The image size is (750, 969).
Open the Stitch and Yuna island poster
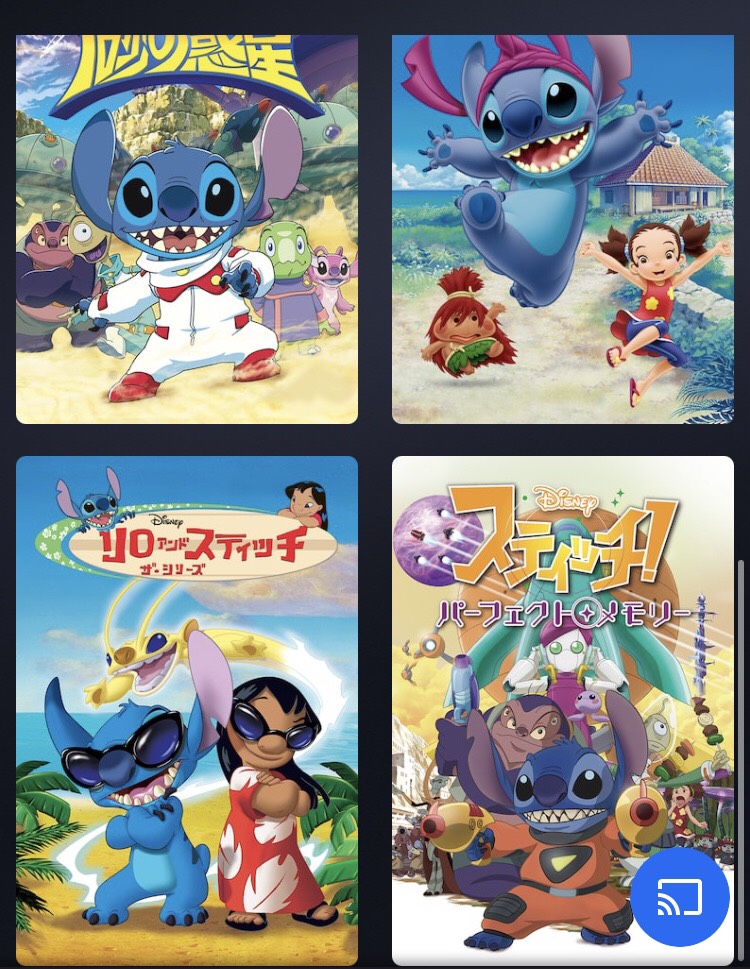(x=562, y=230)
